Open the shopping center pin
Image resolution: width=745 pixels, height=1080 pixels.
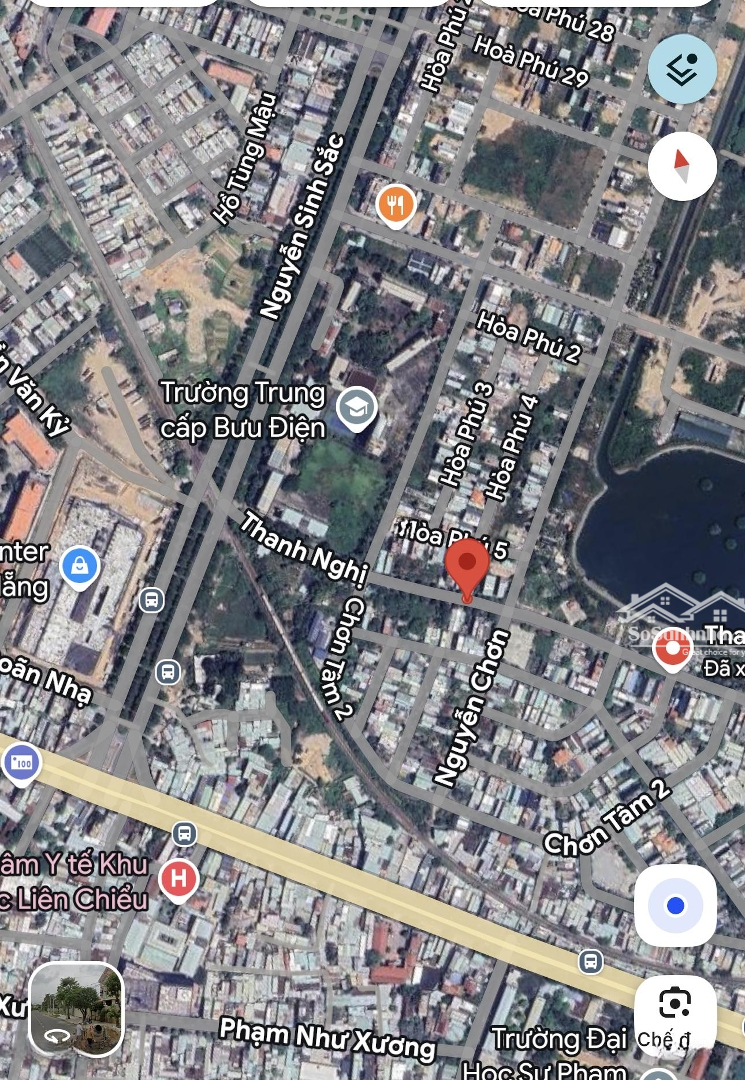pos(80,567)
